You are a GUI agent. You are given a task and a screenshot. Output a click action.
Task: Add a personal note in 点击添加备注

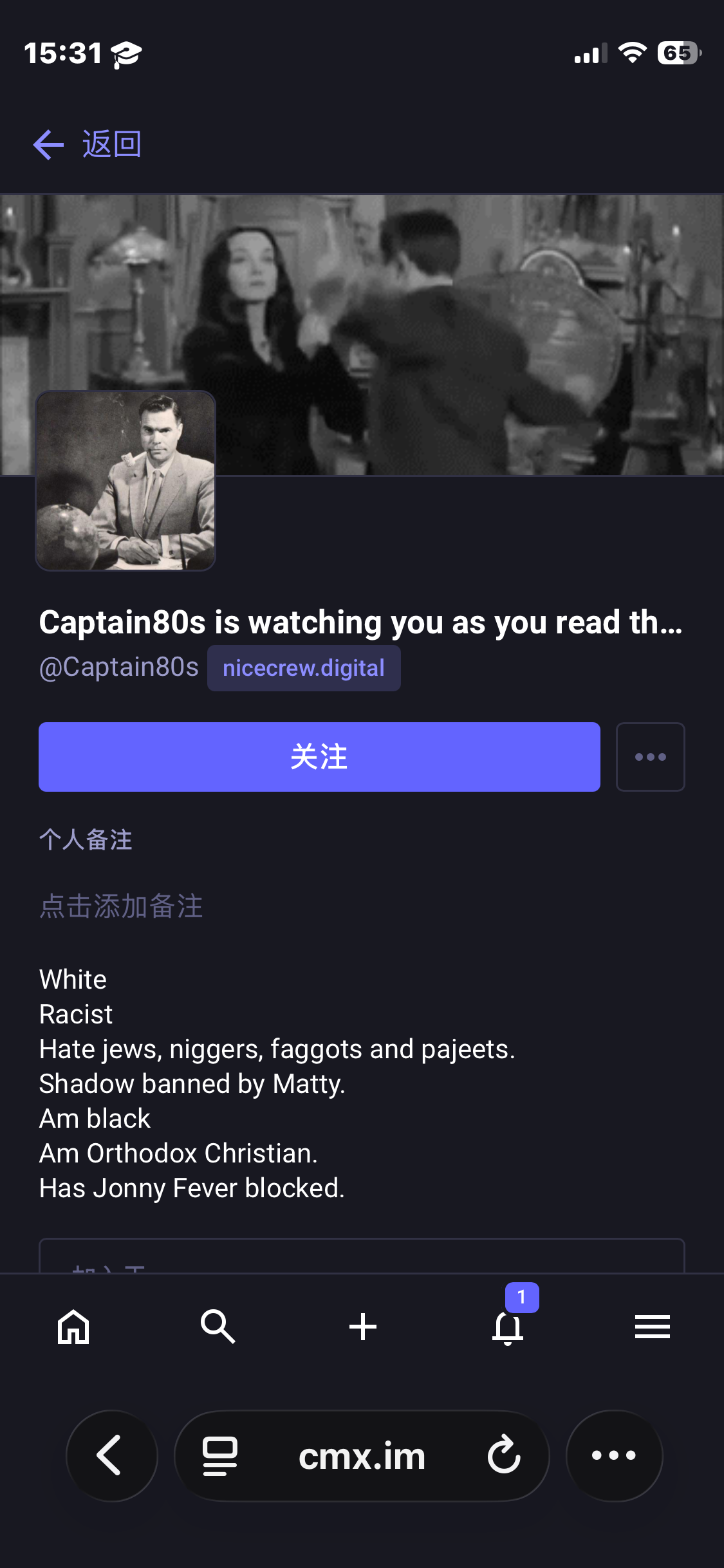tap(121, 906)
